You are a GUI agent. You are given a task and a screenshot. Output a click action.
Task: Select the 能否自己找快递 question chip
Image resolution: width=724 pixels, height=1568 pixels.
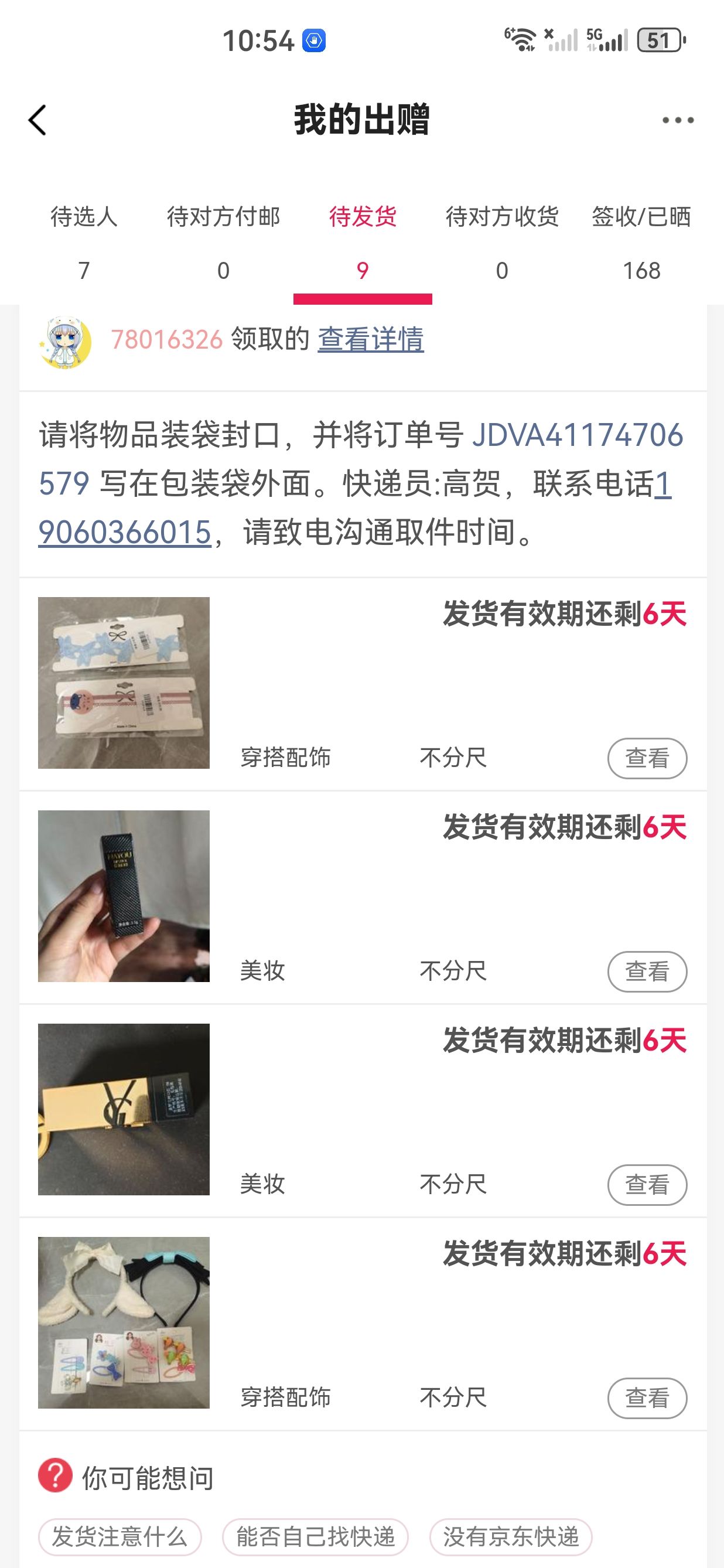[x=315, y=1537]
